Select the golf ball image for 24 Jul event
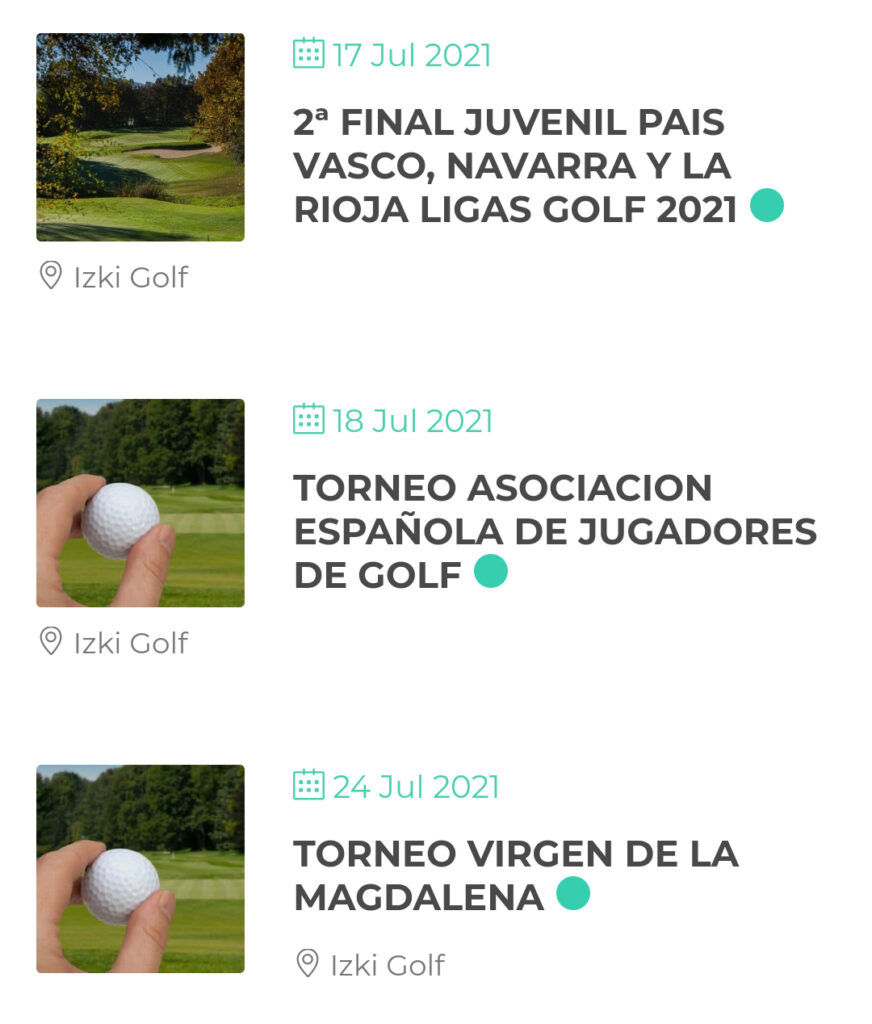 pyautogui.click(x=140, y=869)
